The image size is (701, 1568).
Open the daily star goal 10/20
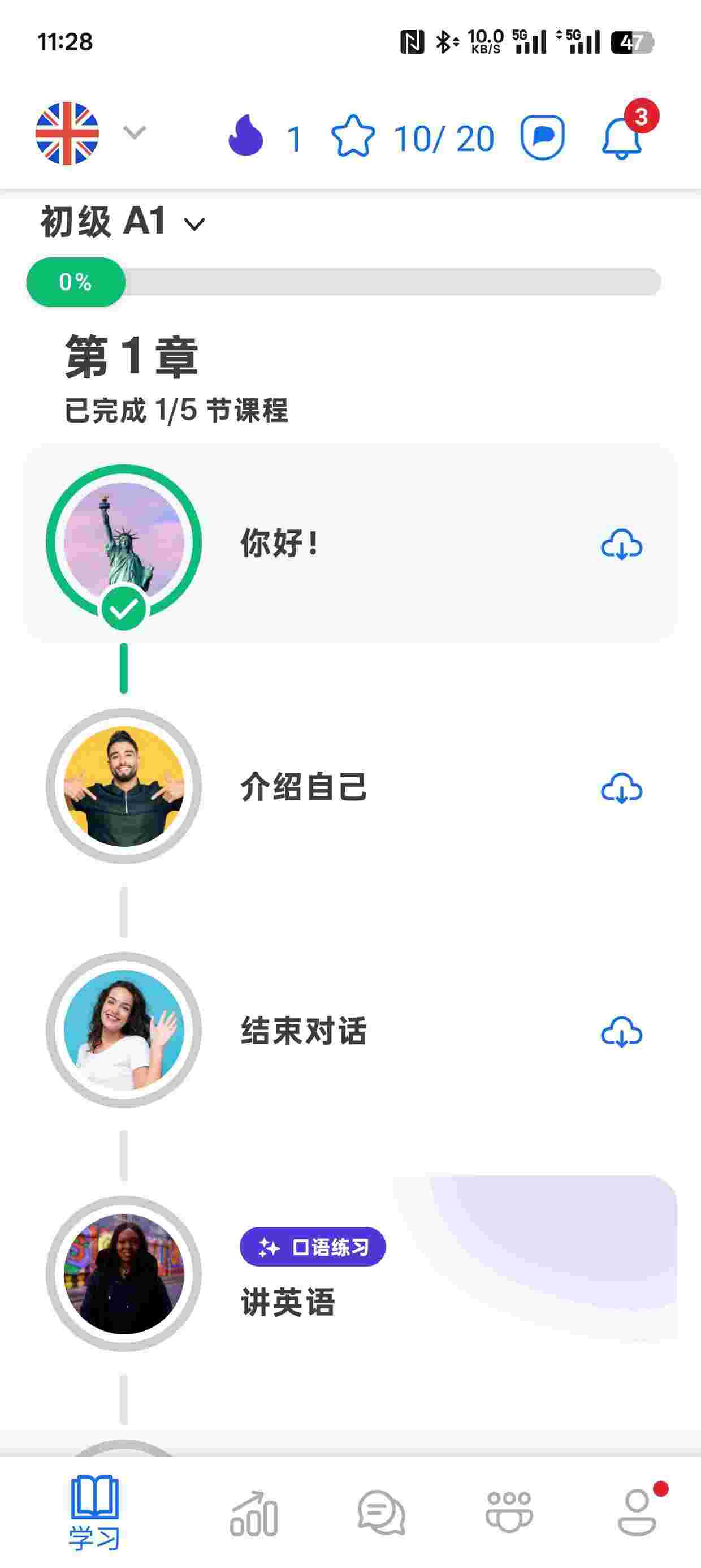click(x=413, y=137)
